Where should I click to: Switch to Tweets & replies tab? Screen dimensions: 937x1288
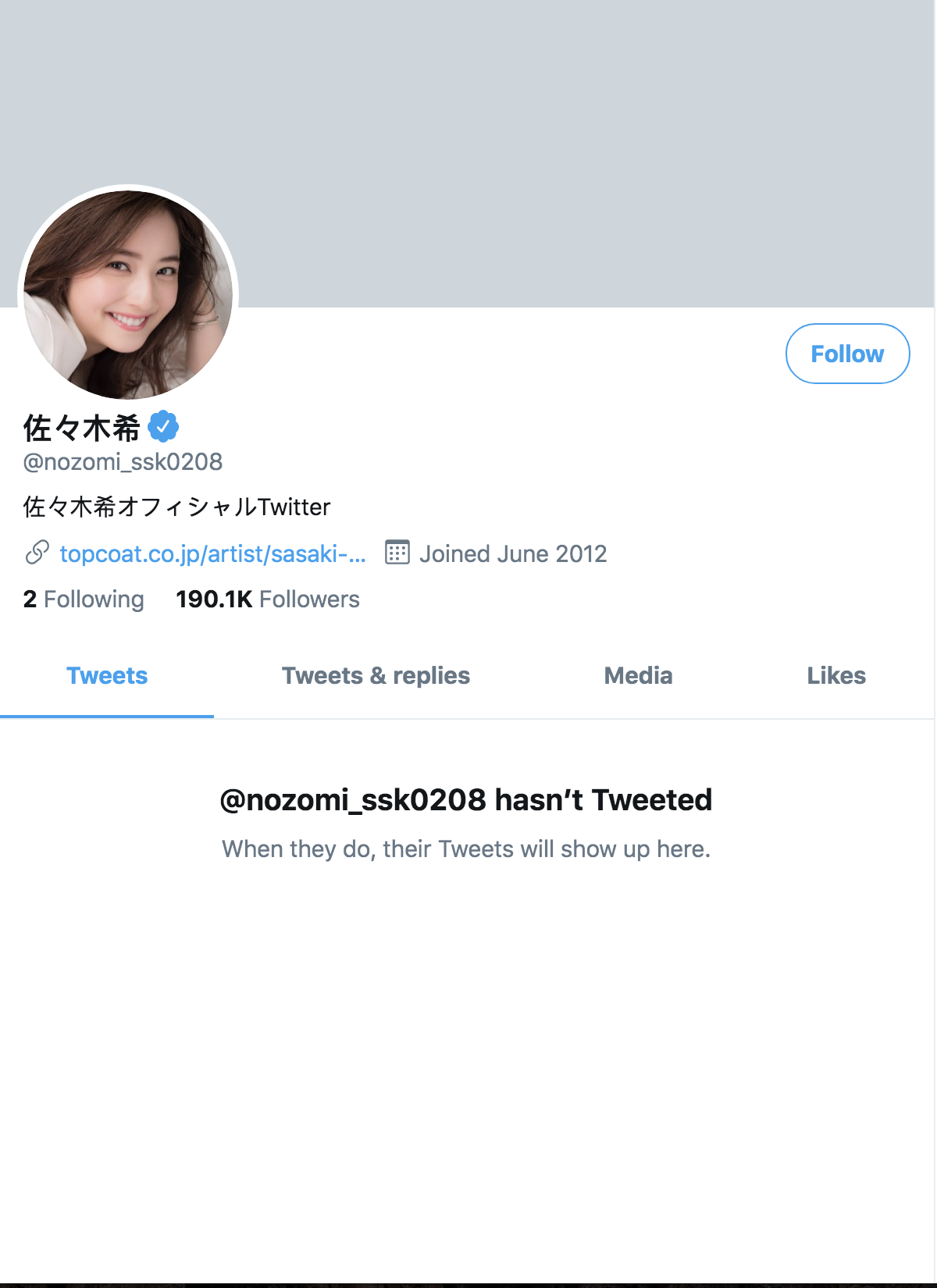(x=376, y=676)
